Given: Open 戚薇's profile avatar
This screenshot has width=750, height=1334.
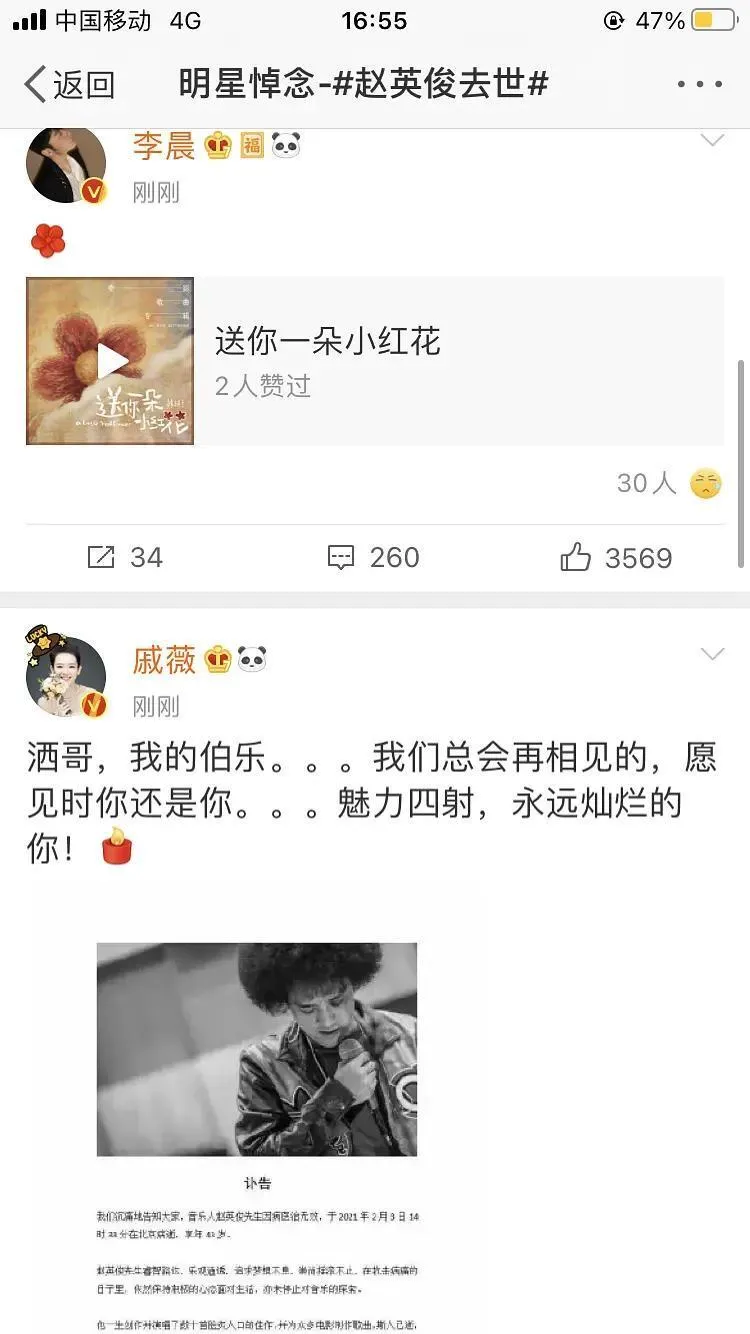Looking at the screenshot, I should (x=66, y=676).
